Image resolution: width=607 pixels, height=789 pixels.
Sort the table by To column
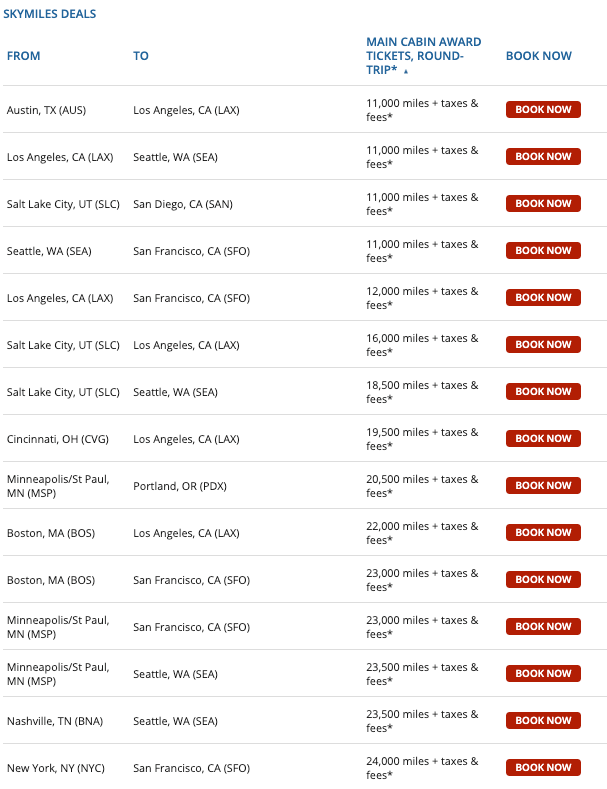pos(141,56)
